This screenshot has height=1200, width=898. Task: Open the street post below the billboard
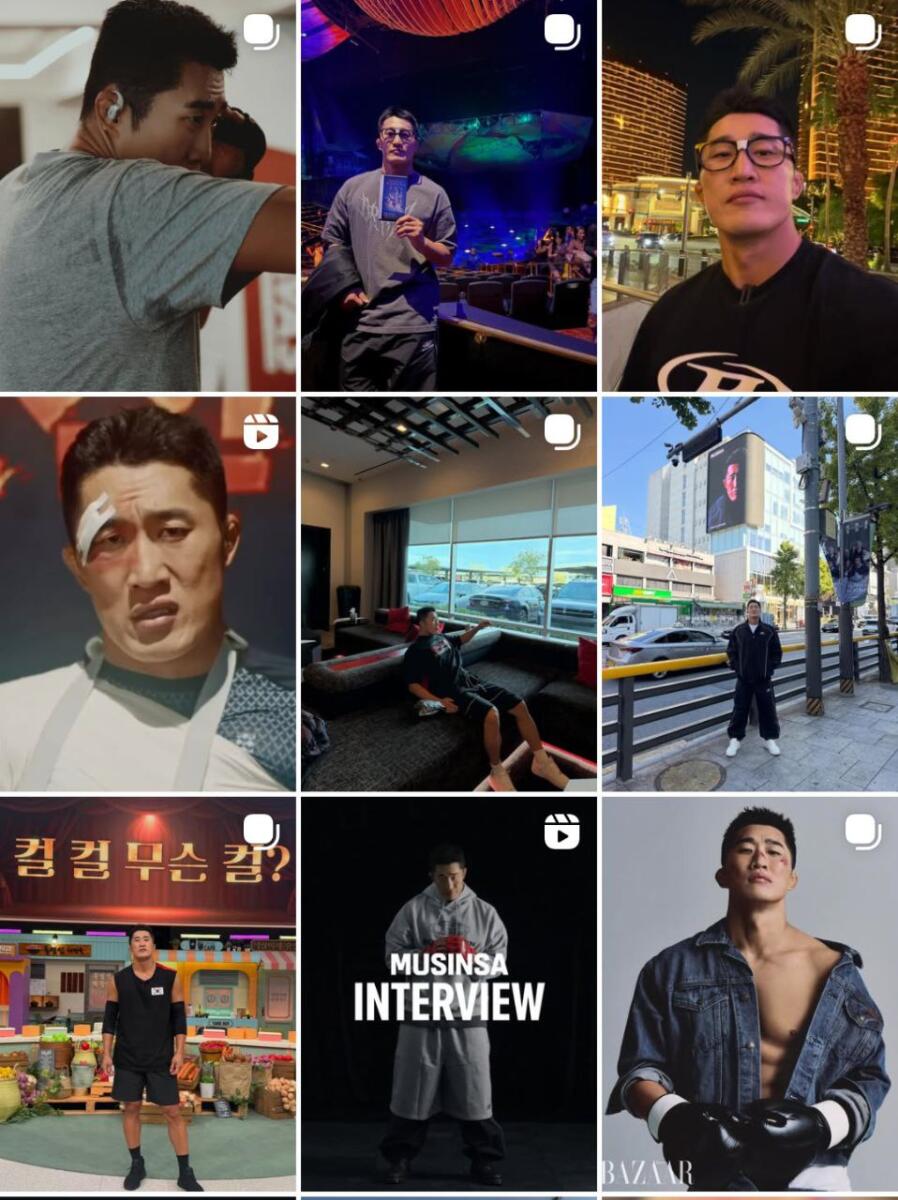tap(749, 594)
